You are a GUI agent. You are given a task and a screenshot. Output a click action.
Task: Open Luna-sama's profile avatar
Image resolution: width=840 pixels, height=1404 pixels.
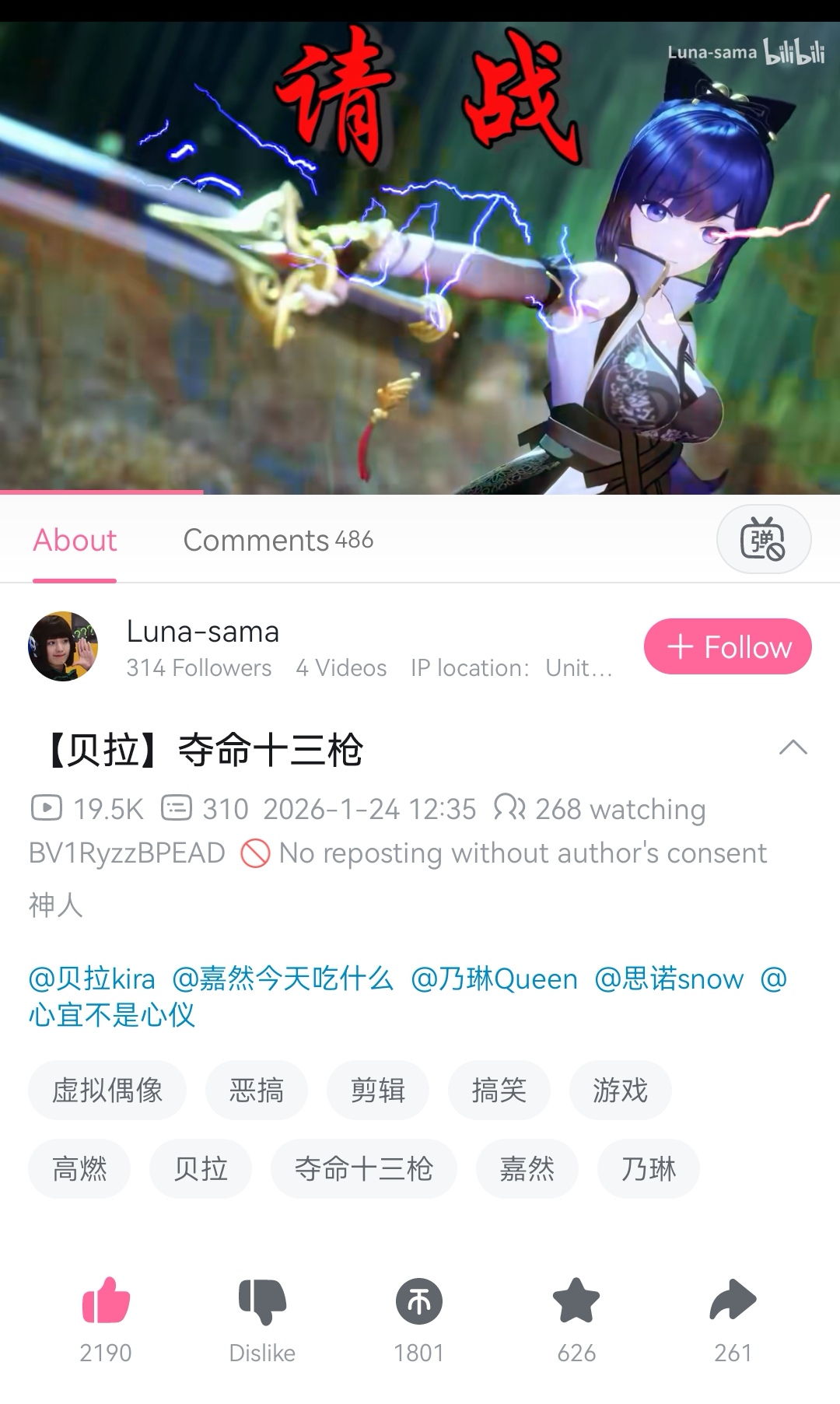[x=63, y=646]
